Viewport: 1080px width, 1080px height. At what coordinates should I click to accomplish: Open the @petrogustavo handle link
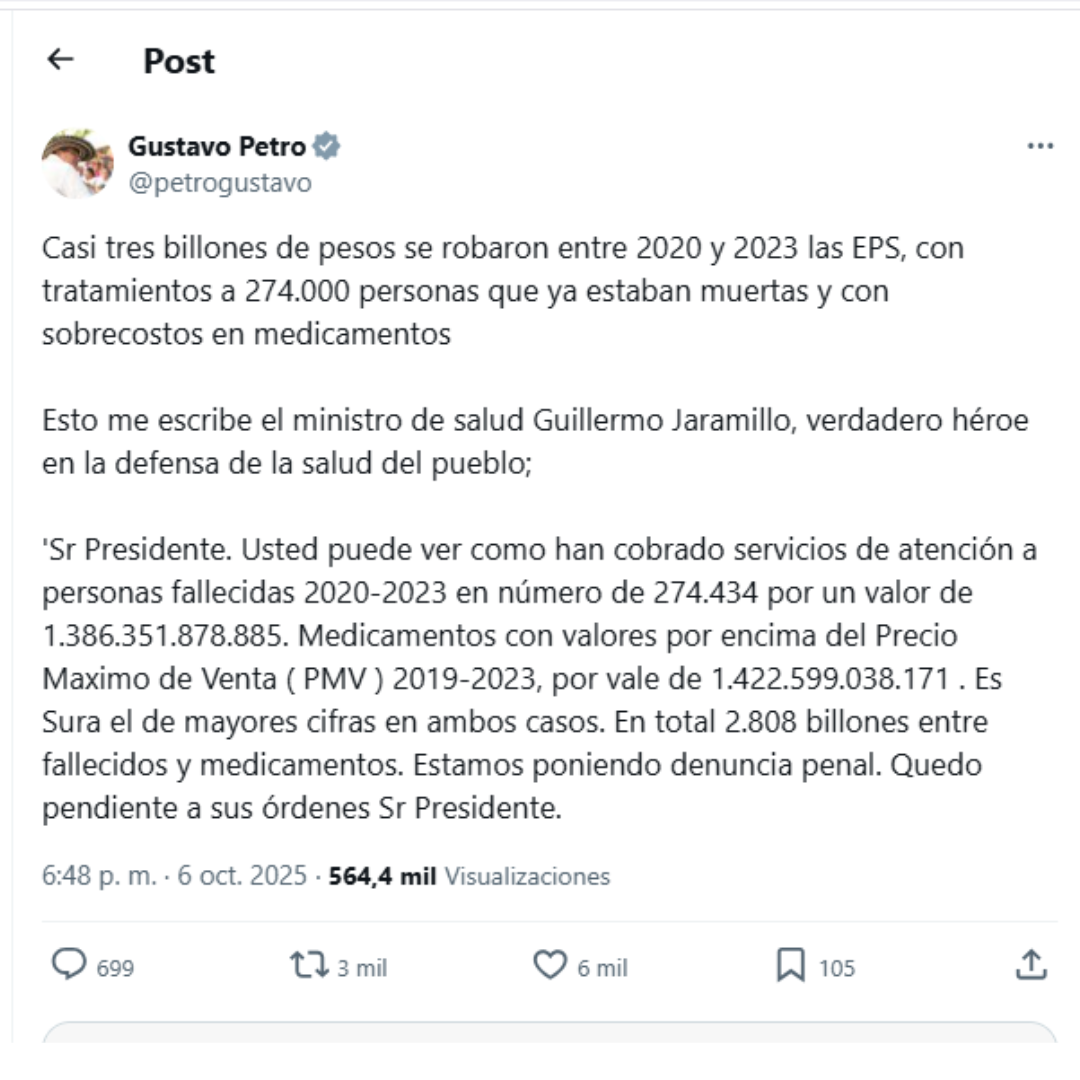[x=219, y=183]
